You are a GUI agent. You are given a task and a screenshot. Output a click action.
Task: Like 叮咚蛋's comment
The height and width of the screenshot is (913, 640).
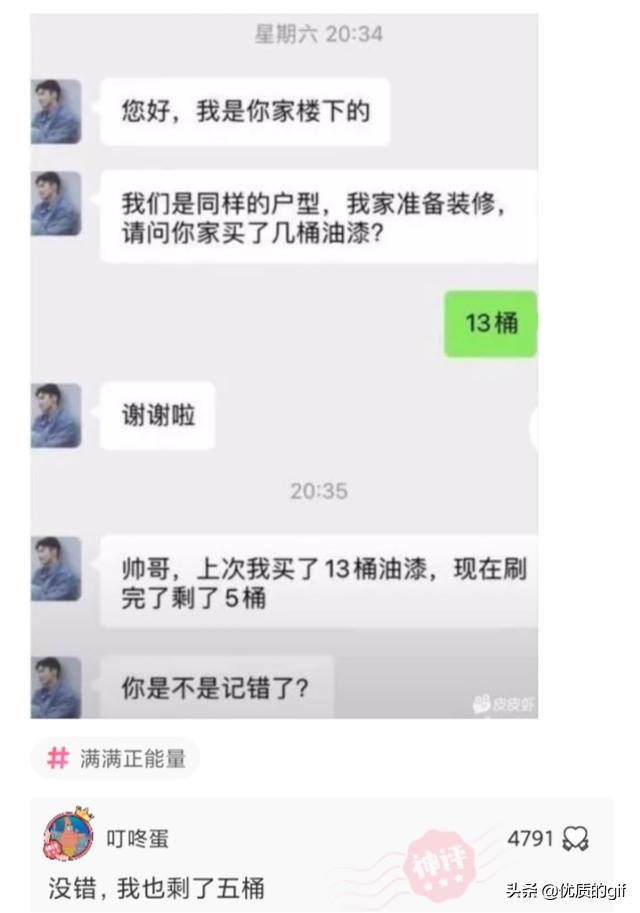click(x=575, y=839)
